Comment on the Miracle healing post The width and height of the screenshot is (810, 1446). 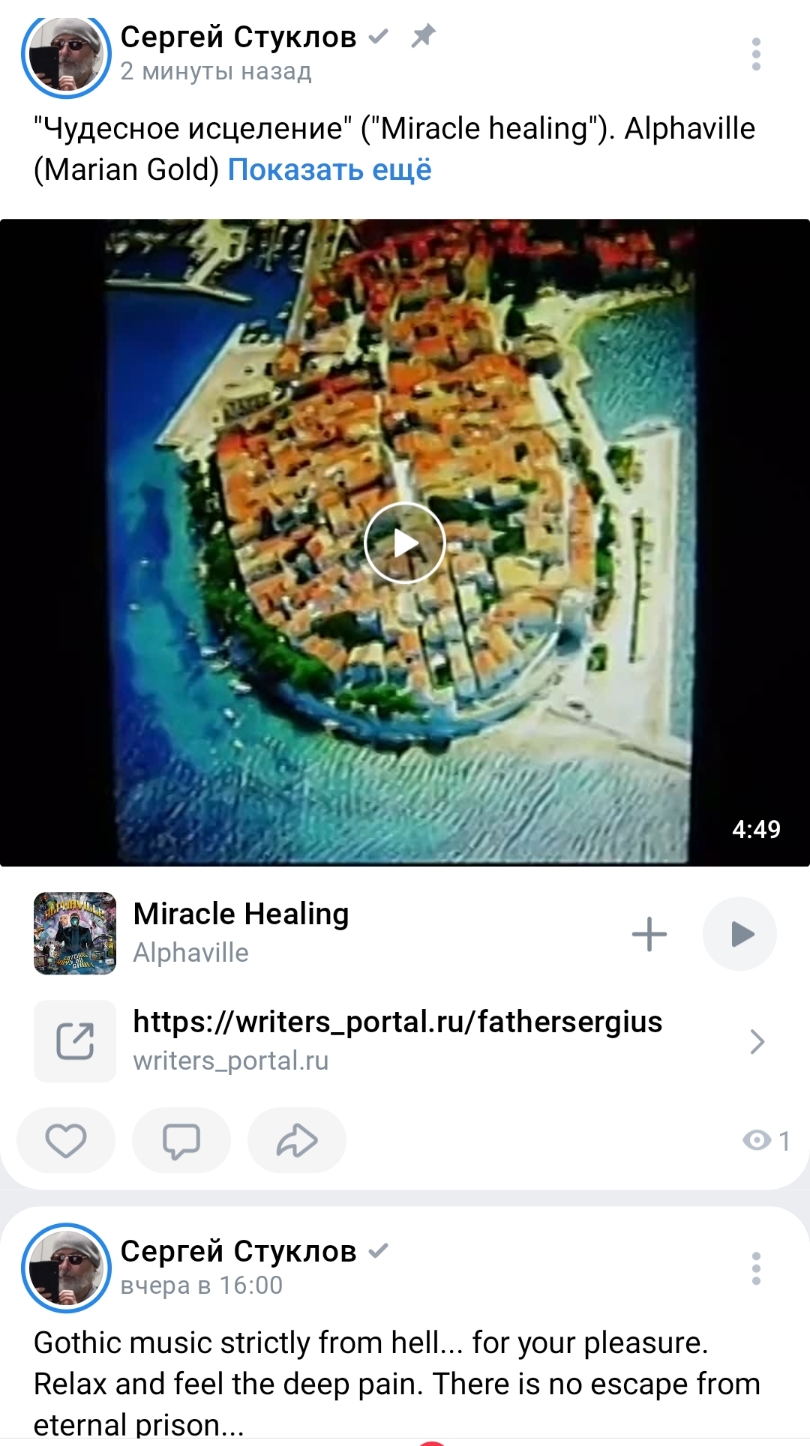(x=181, y=1141)
